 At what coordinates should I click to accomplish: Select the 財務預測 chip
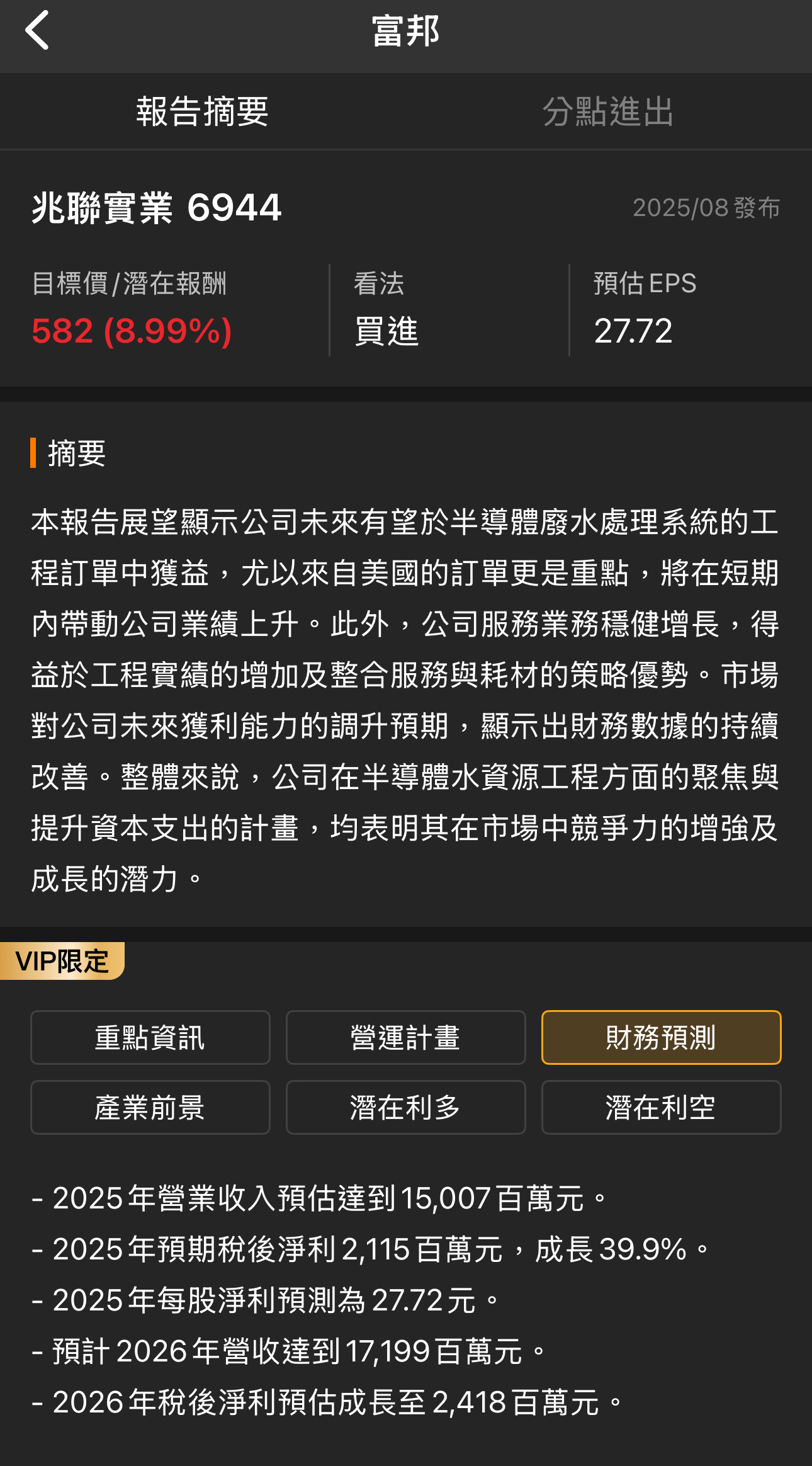pyautogui.click(x=661, y=1037)
